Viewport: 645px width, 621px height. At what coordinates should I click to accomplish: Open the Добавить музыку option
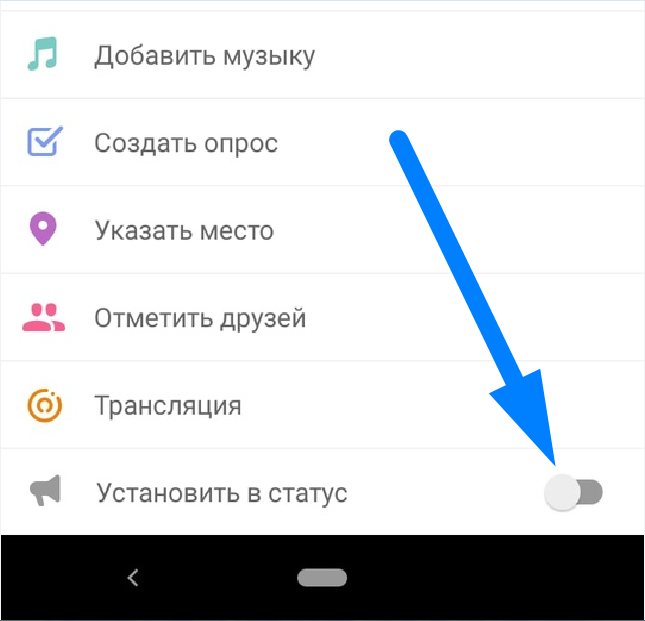[x=204, y=56]
